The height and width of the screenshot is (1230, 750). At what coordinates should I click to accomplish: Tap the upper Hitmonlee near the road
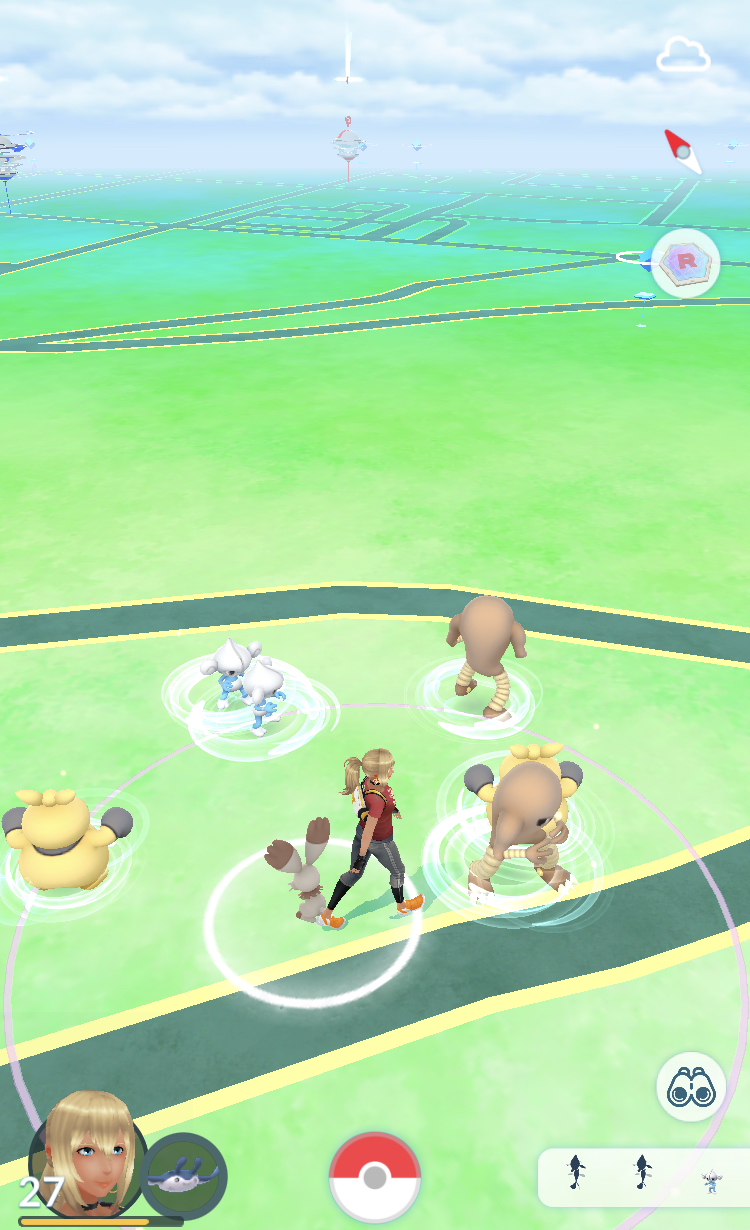coord(486,650)
